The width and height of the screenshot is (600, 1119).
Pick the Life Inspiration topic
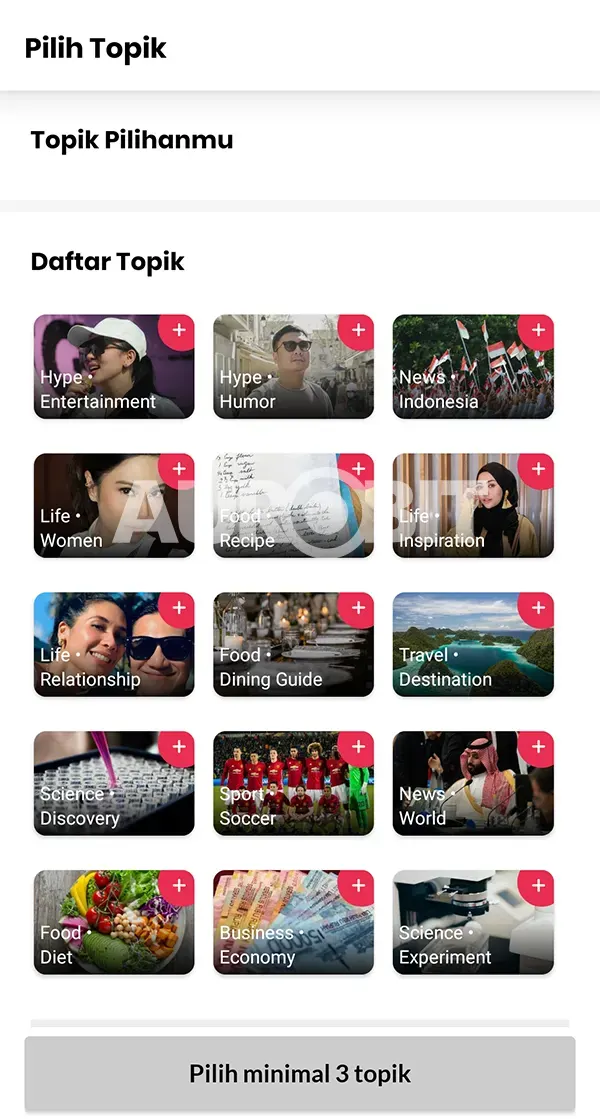point(473,506)
